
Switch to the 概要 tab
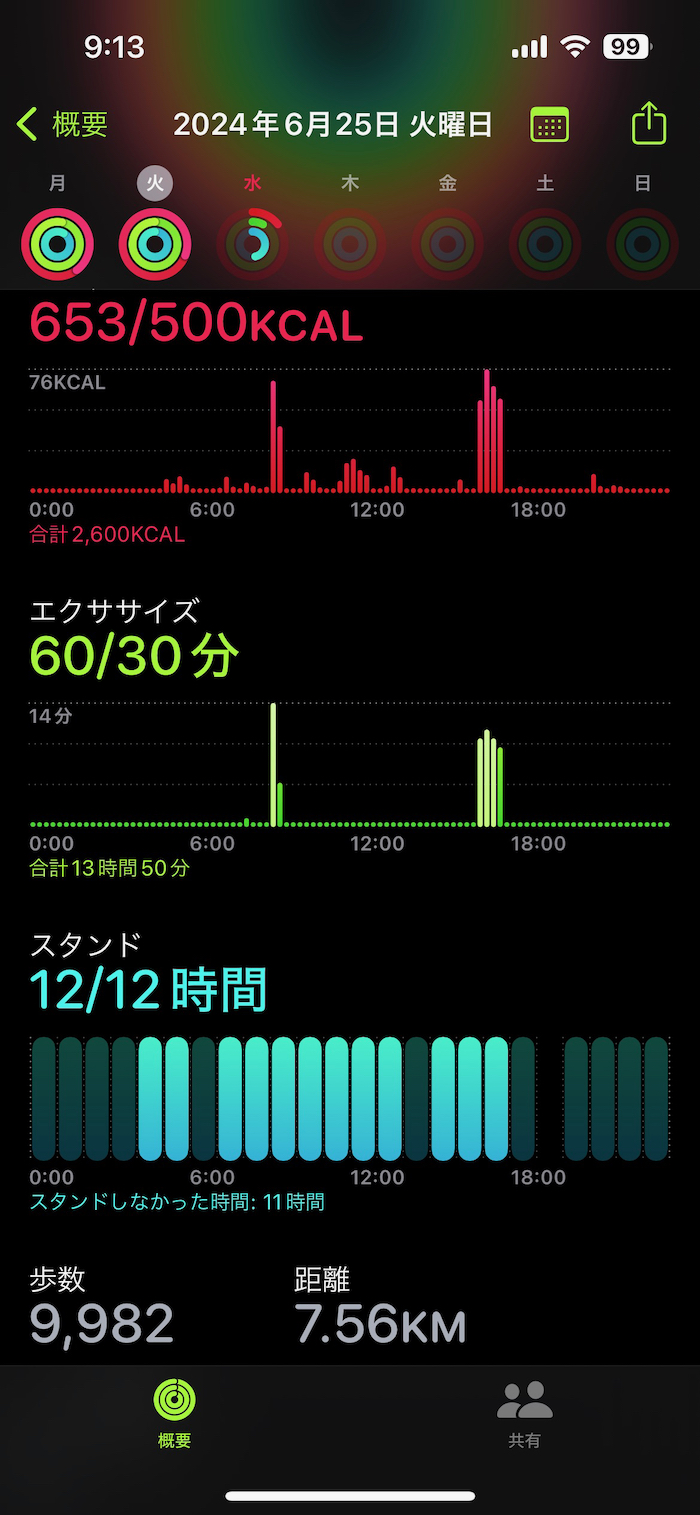(175, 1413)
